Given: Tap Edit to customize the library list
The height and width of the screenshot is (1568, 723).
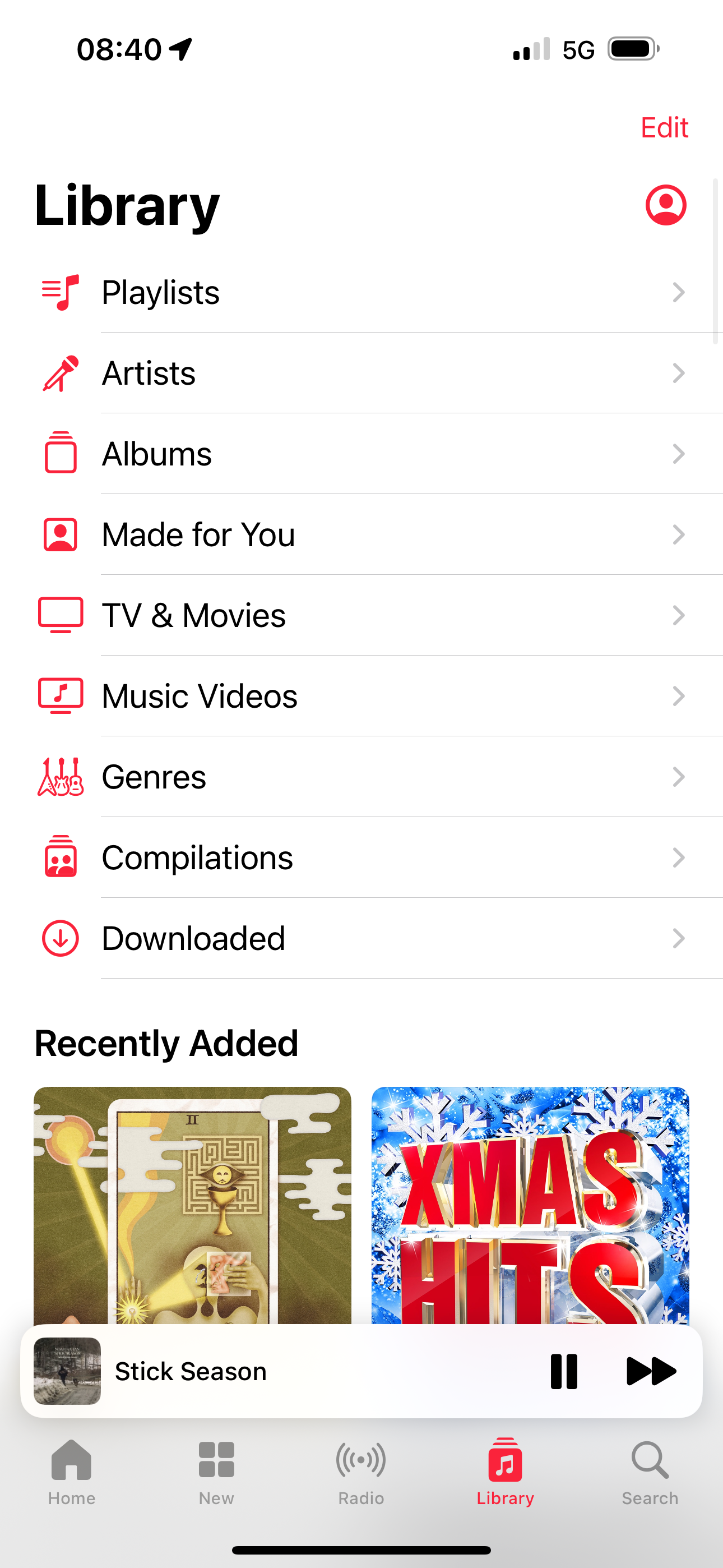Looking at the screenshot, I should coord(664,128).
